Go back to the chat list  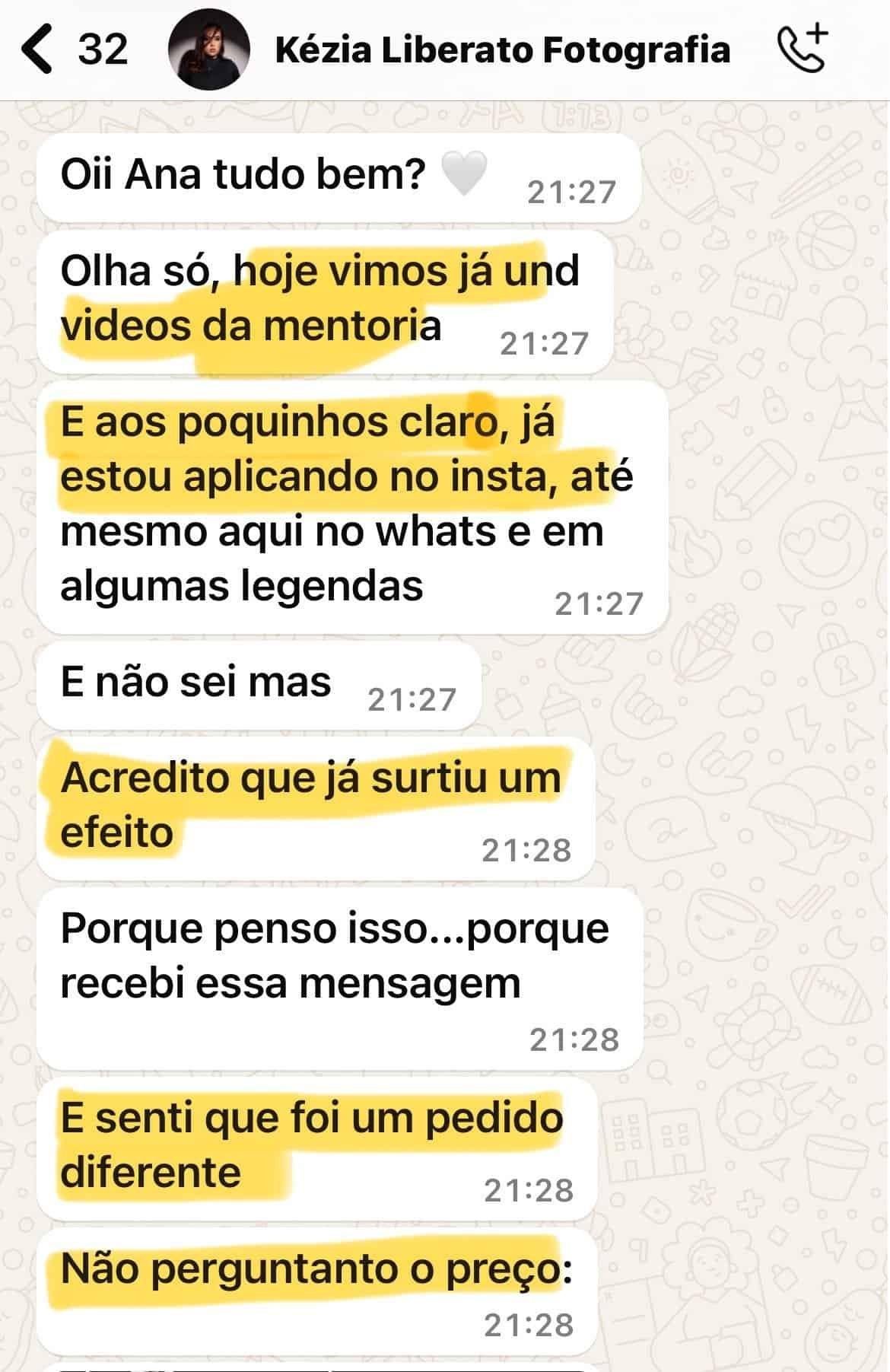tap(38, 49)
